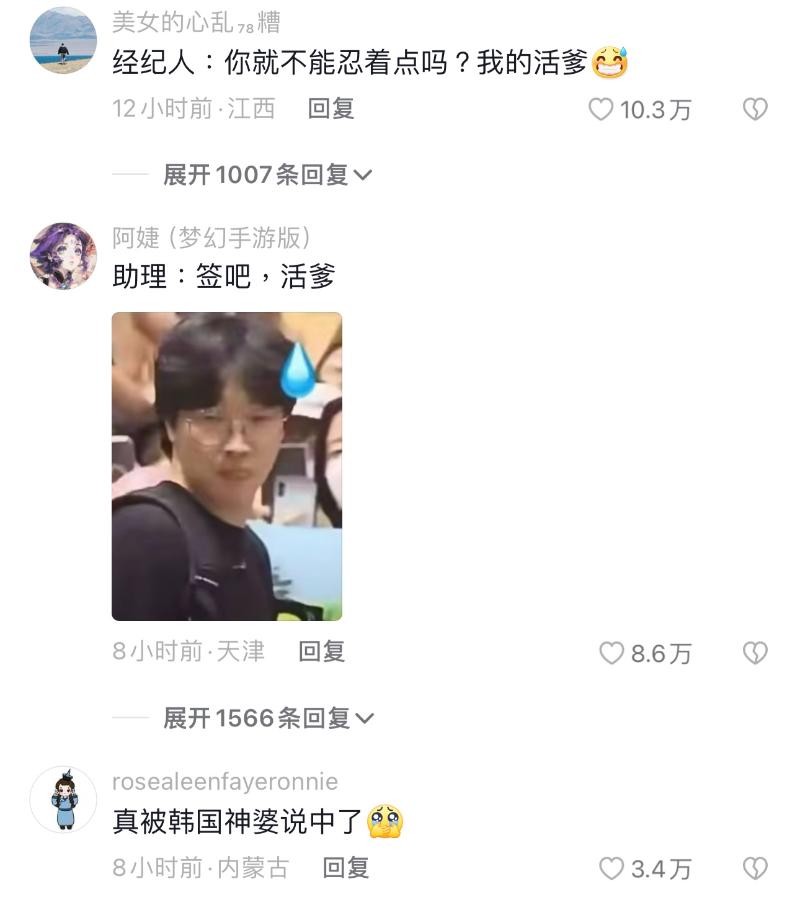Viewport: 800px width, 902px height.
Task: Like the comment with 3.4万 likes
Action: point(612,869)
